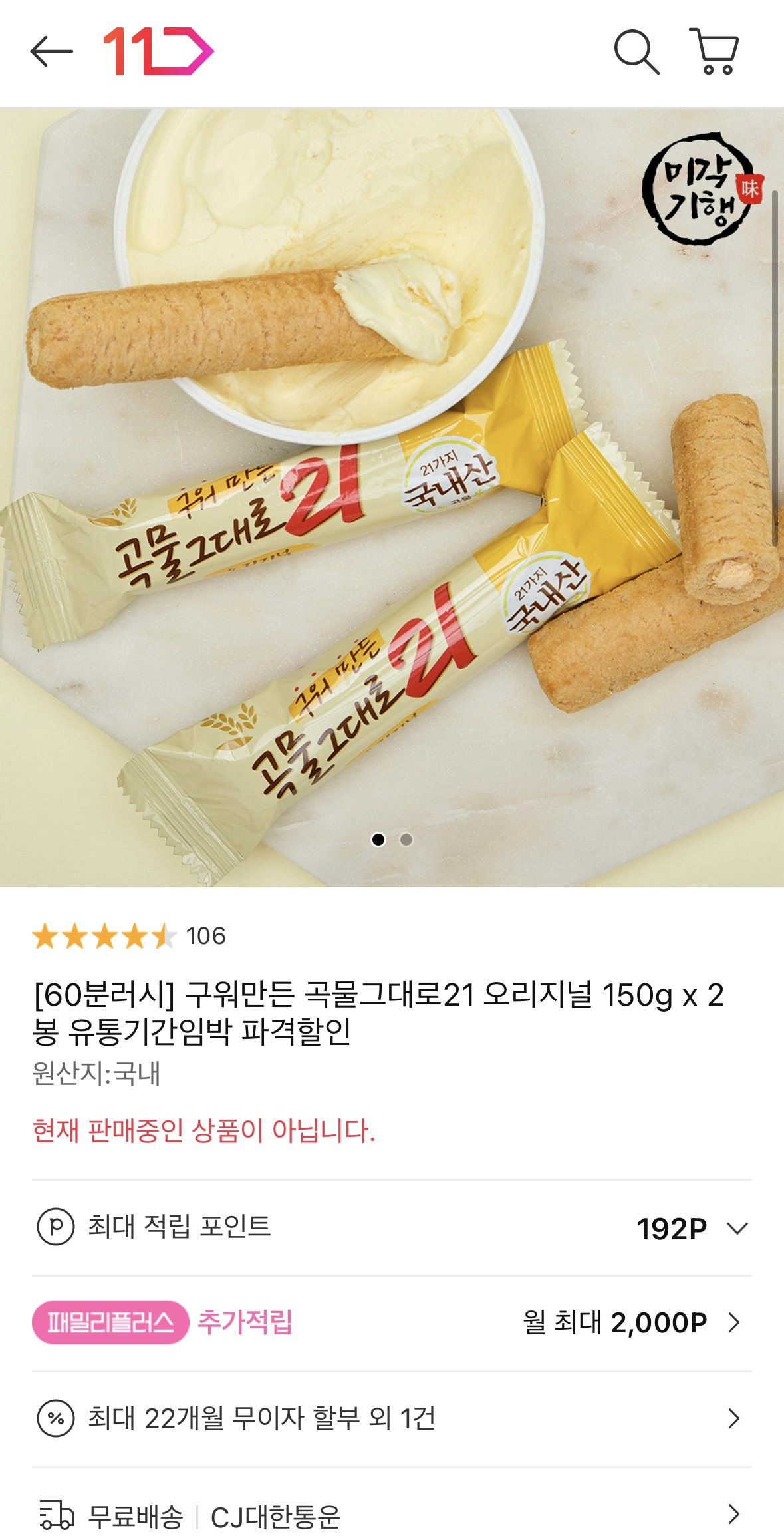The height and width of the screenshot is (1538, 784).
Task: Open the 11st home logo
Action: (x=158, y=51)
